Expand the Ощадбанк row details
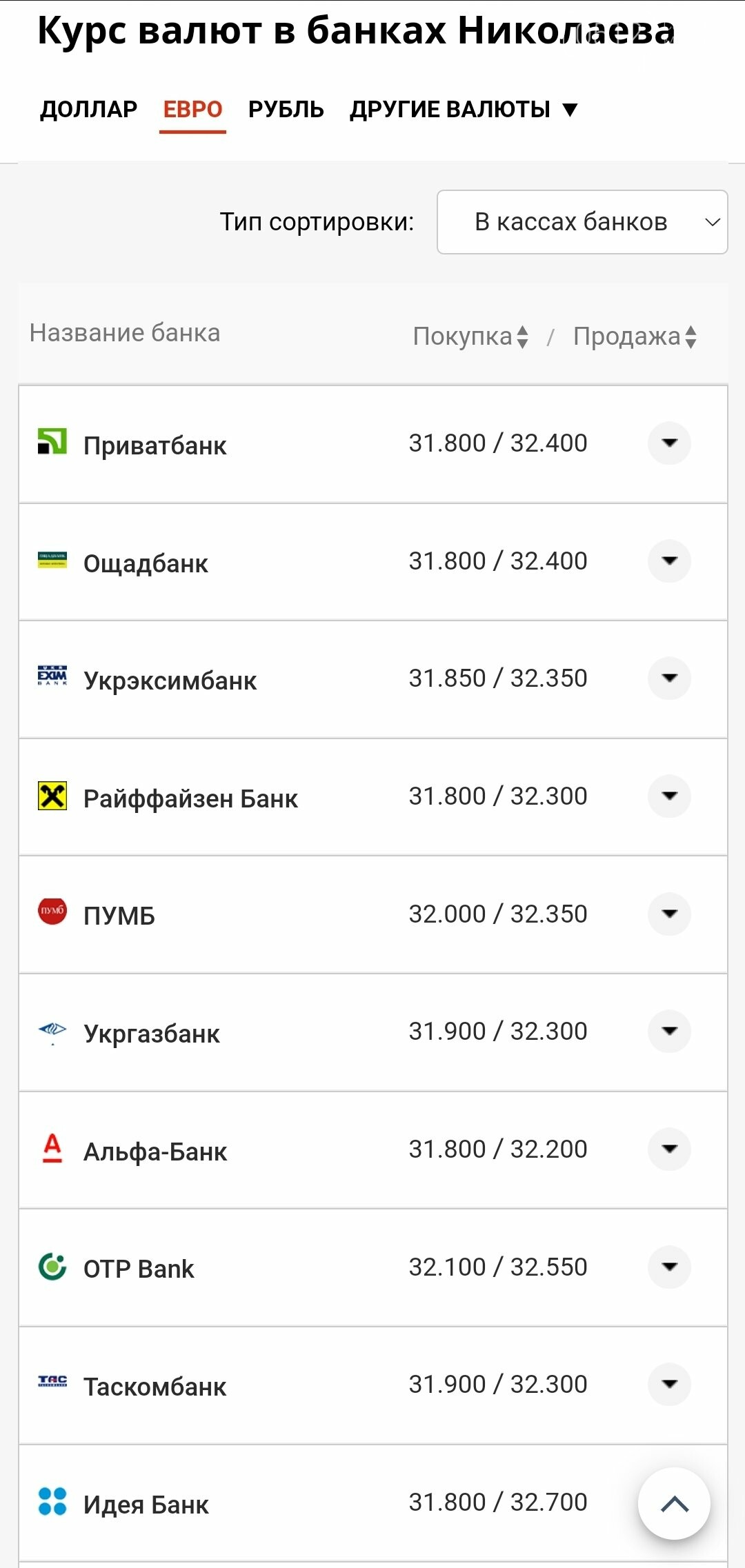Viewport: 745px width, 1568px height. [669, 561]
